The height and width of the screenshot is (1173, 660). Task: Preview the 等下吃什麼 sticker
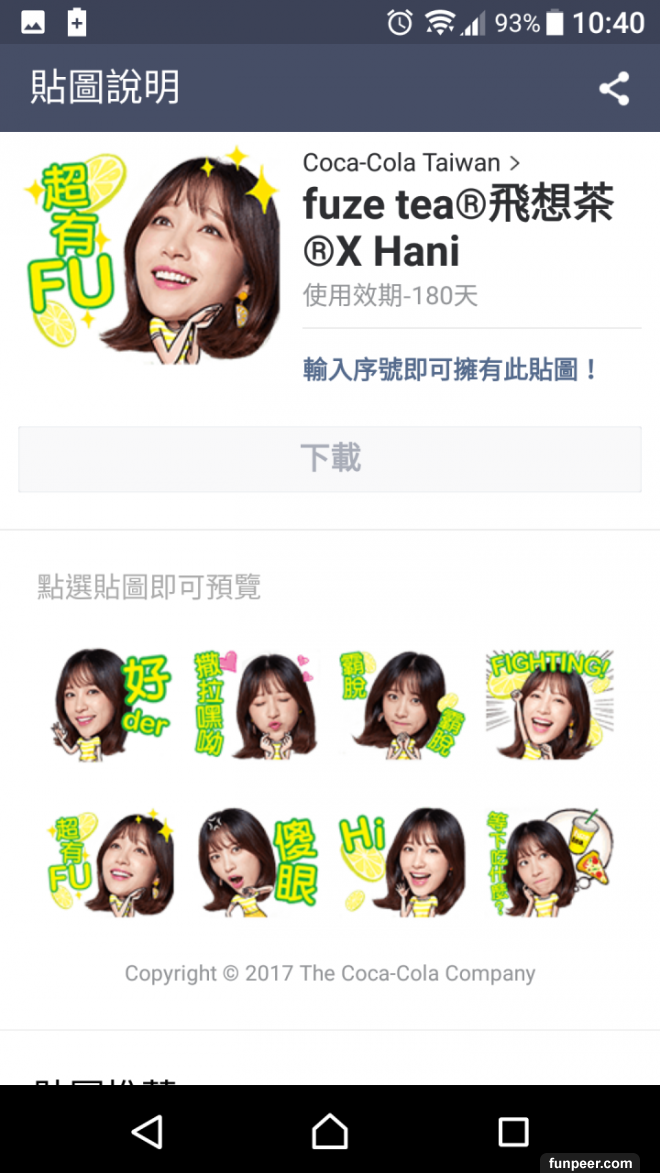(x=548, y=862)
